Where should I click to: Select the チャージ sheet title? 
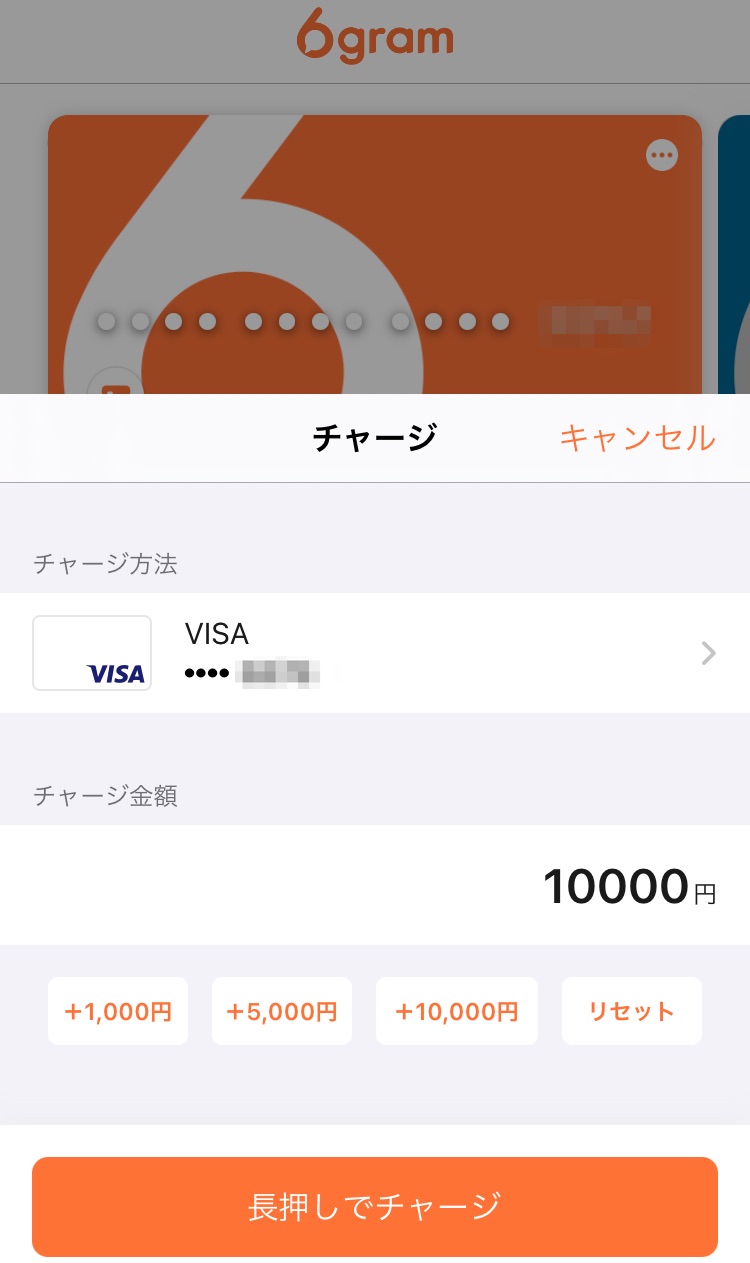coord(374,437)
